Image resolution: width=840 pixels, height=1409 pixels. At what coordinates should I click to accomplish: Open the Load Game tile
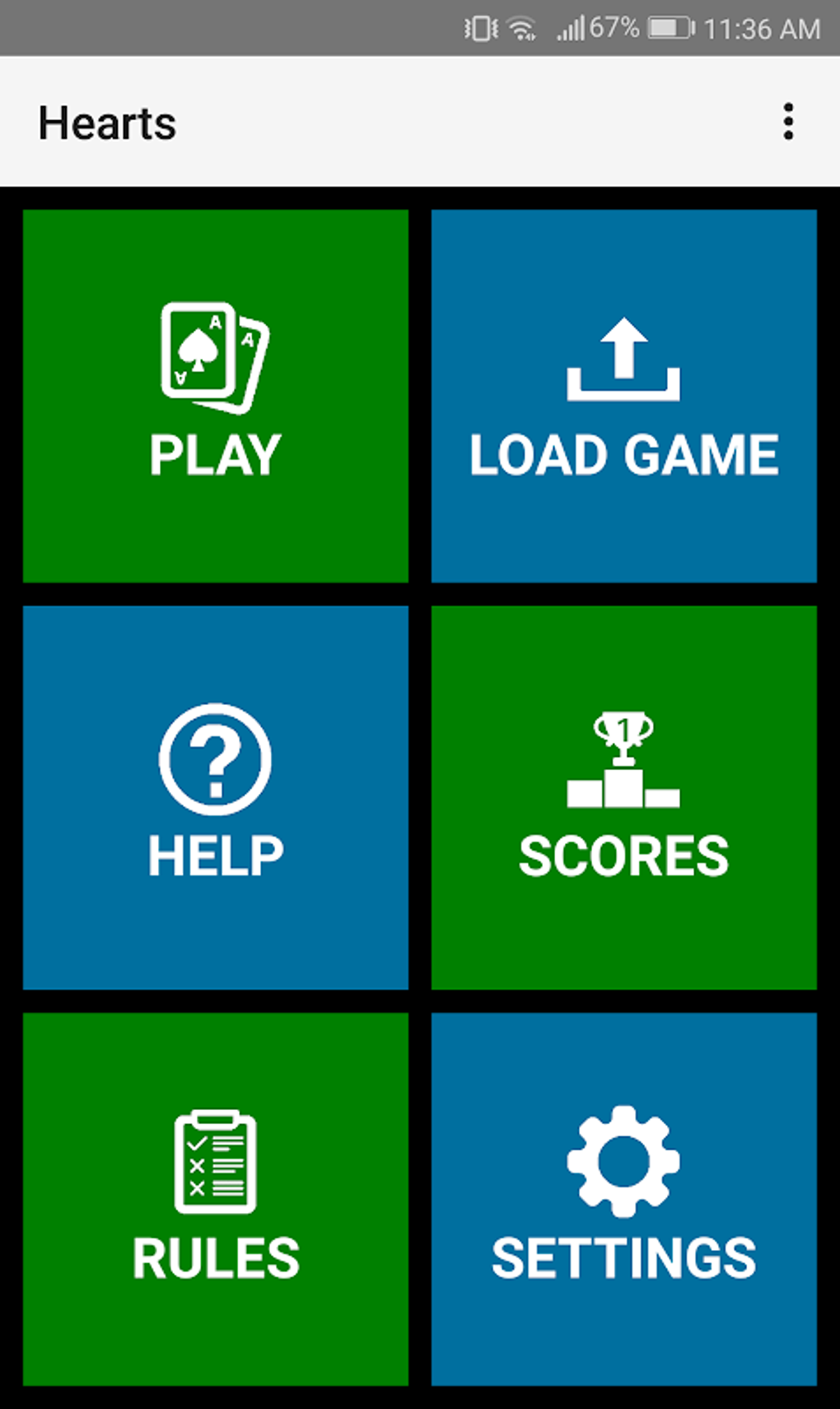tap(624, 396)
